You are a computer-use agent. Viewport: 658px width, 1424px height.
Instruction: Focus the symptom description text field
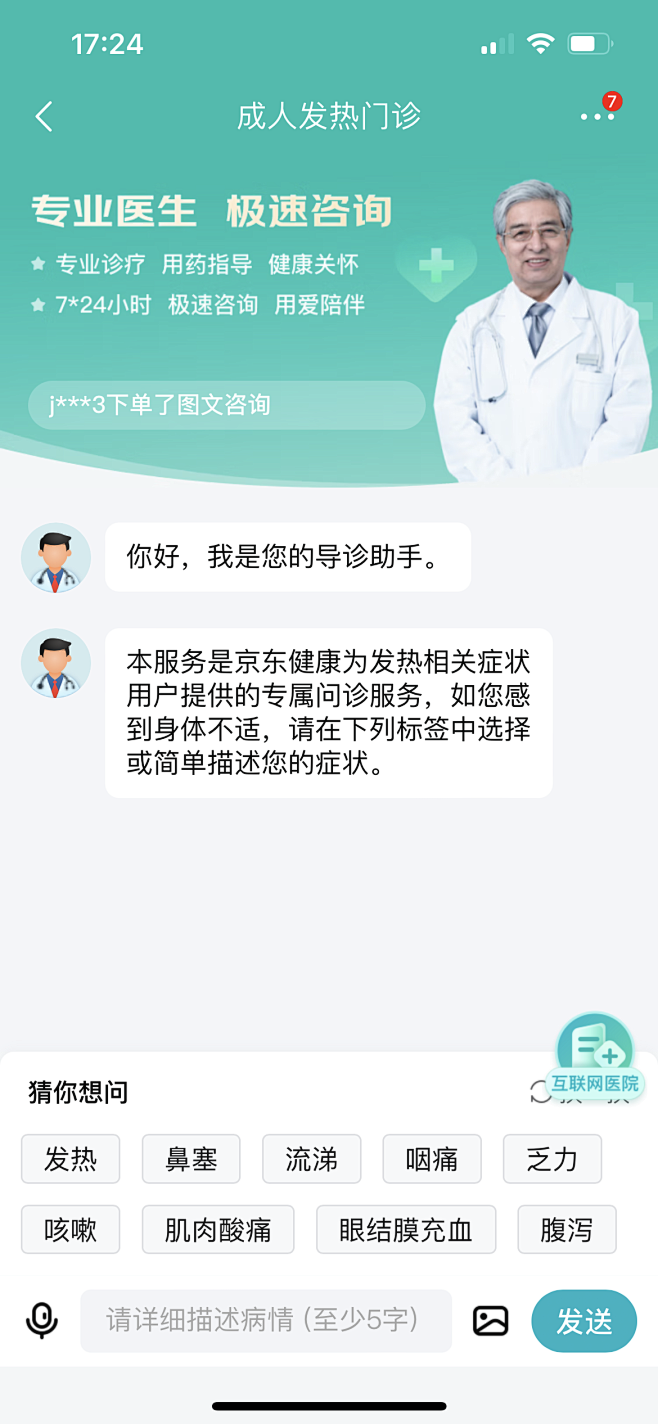click(x=265, y=1320)
